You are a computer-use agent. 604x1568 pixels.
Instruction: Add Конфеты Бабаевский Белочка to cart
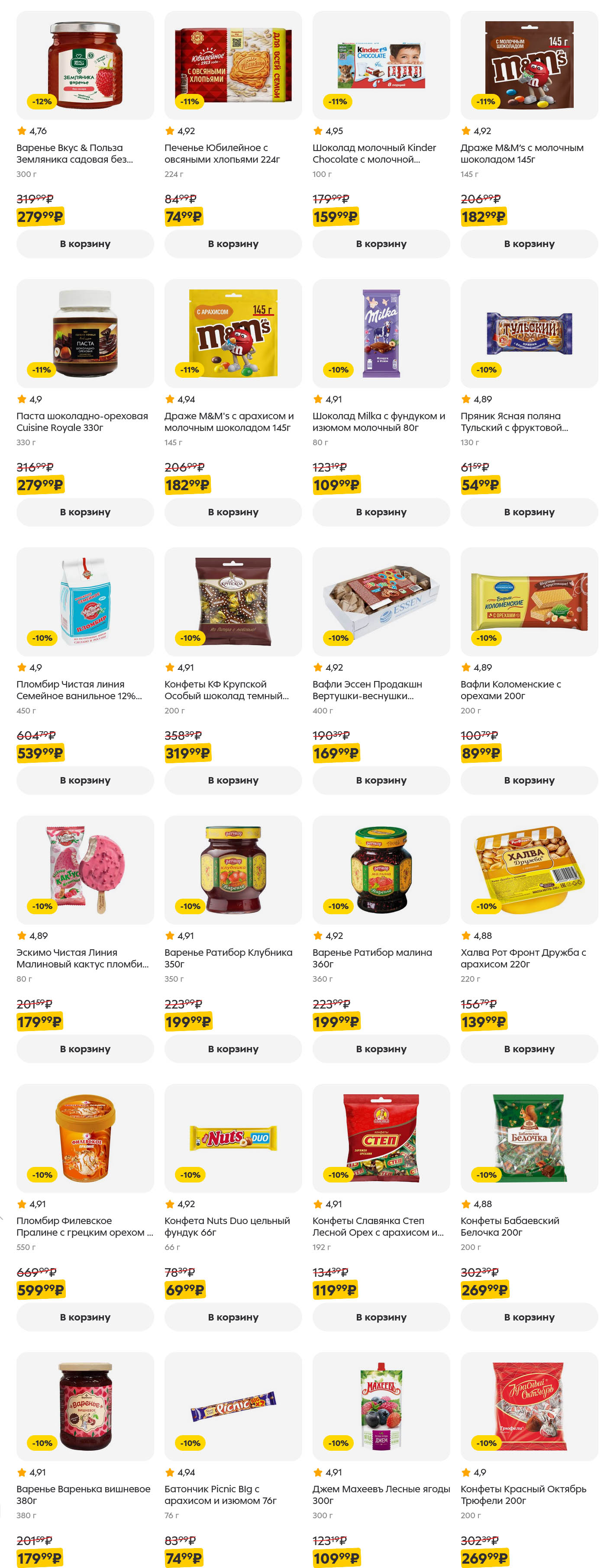coord(529,1317)
